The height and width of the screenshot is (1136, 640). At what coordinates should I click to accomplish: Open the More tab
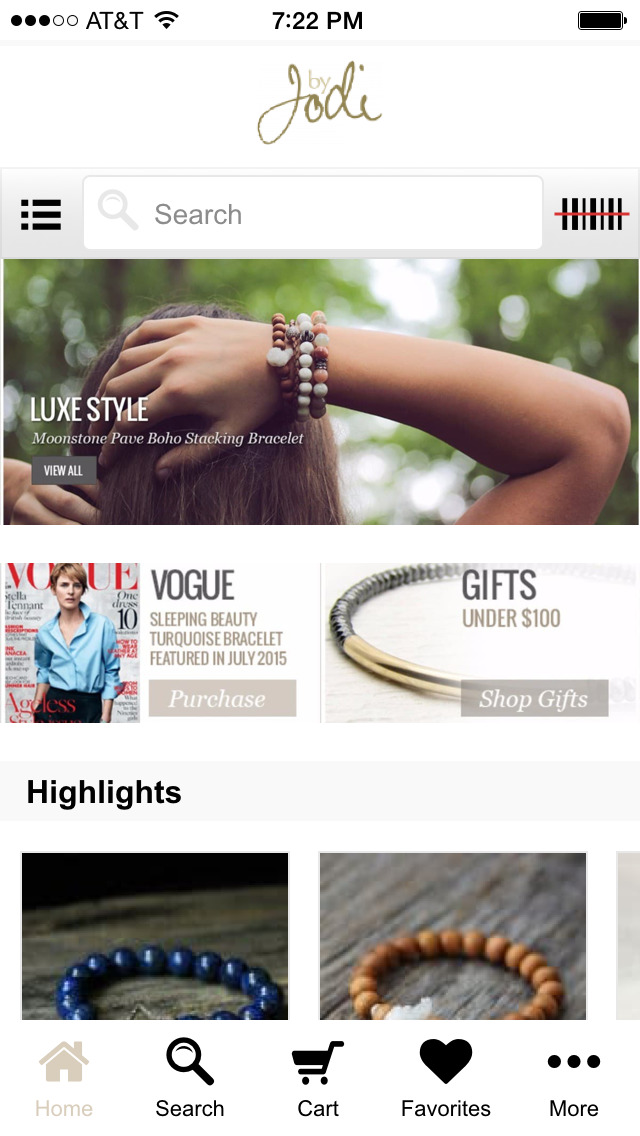coord(574,1078)
